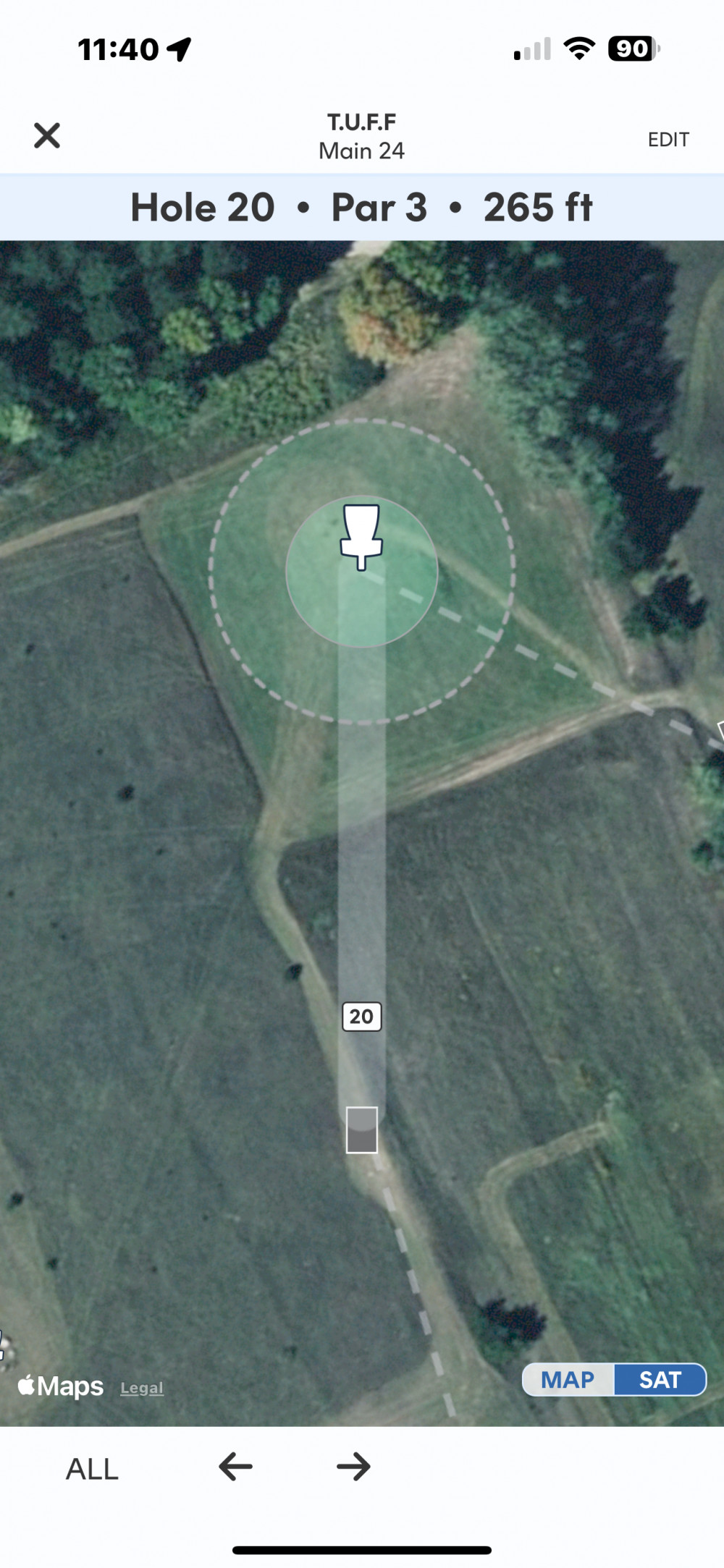724x1568 pixels.
Task: Switch to MAP view
Action: 568,1379
